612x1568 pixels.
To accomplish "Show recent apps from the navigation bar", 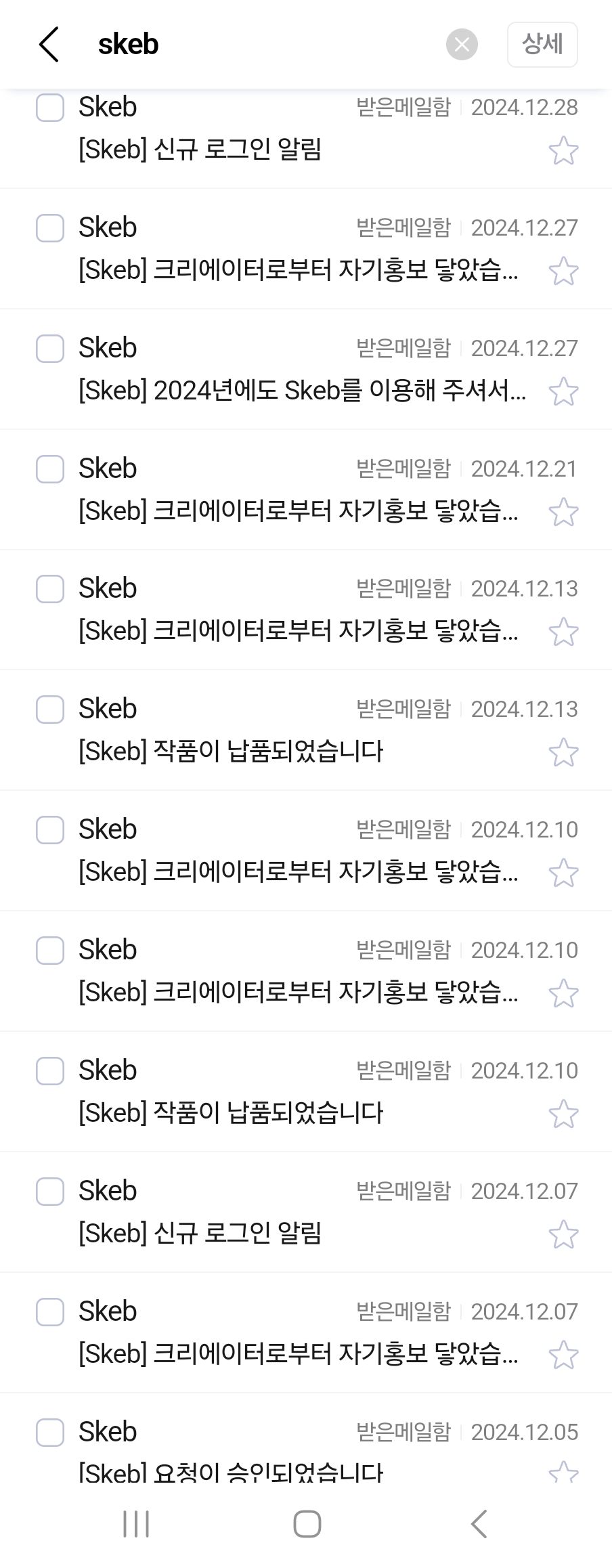I will click(x=136, y=1525).
